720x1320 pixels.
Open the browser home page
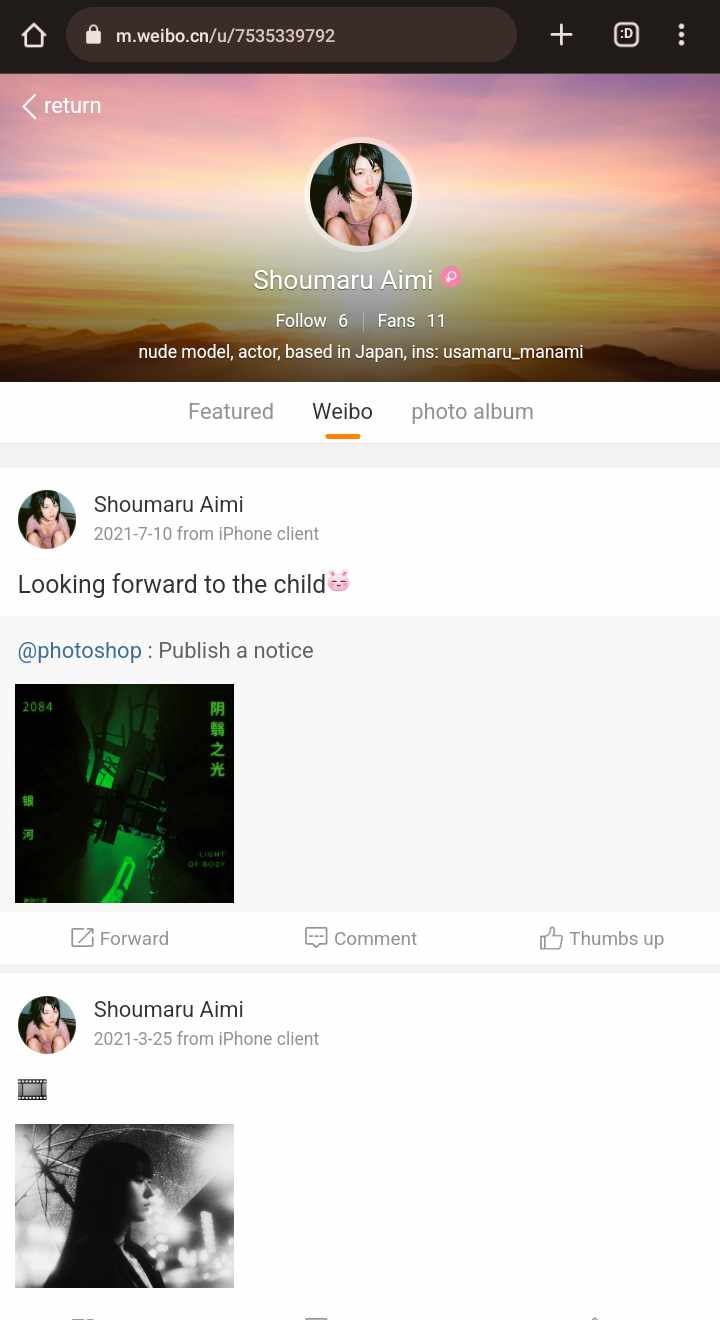point(34,36)
